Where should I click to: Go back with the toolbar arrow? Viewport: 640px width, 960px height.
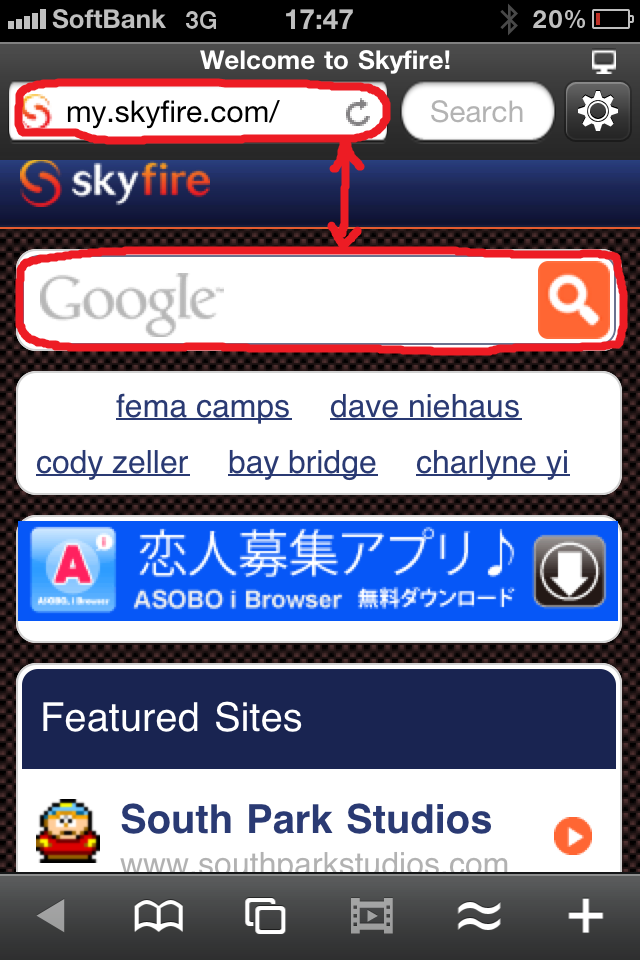tap(49, 916)
